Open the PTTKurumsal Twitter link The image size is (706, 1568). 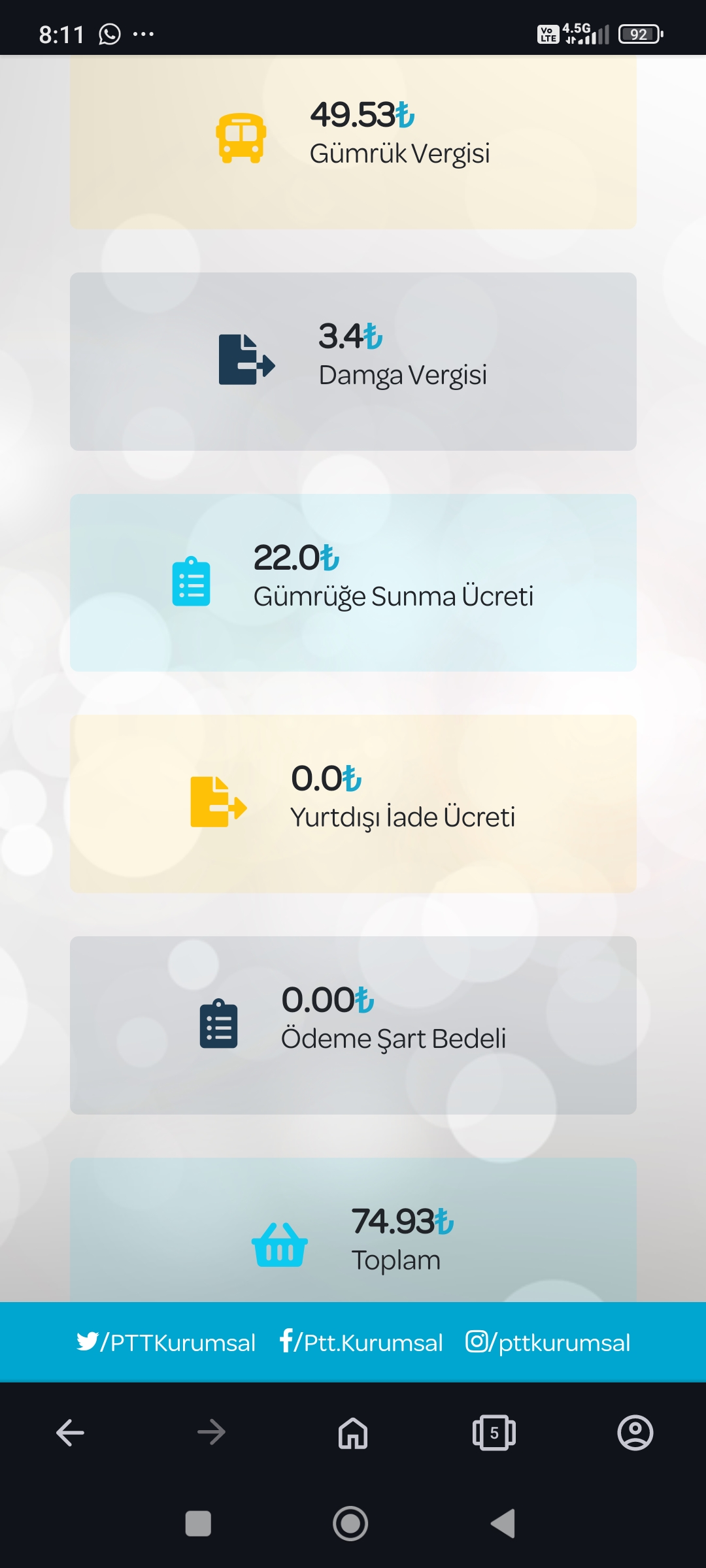pyautogui.click(x=166, y=1343)
